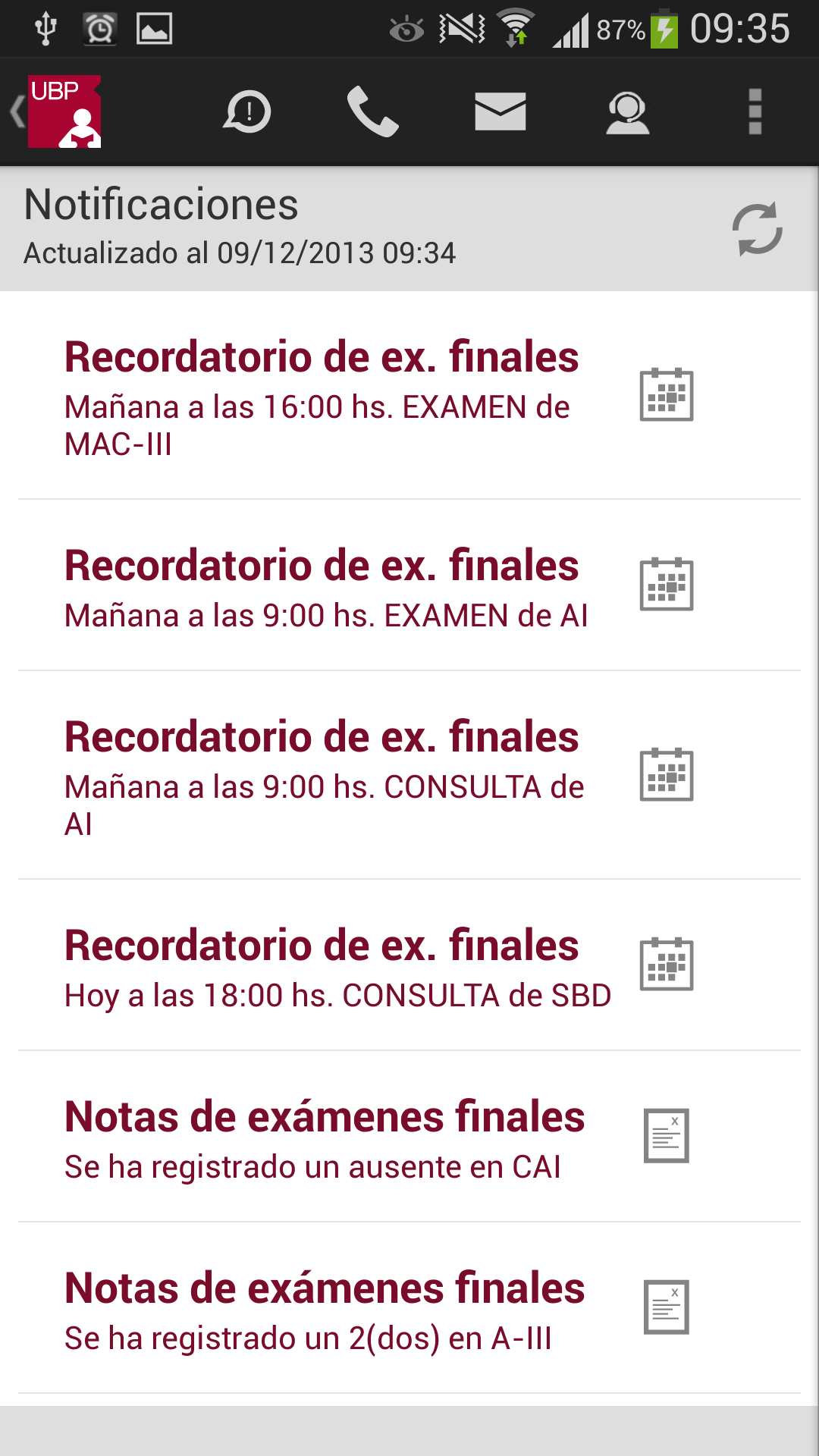Open the support agent headset icon
819x1456 pixels.
coord(627,112)
